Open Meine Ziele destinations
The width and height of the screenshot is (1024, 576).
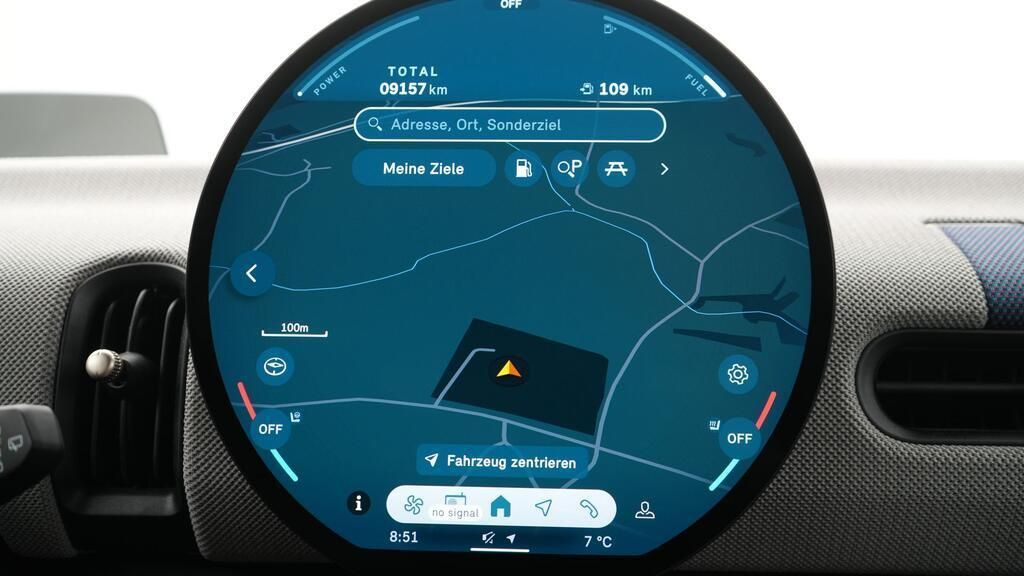pyautogui.click(x=423, y=169)
